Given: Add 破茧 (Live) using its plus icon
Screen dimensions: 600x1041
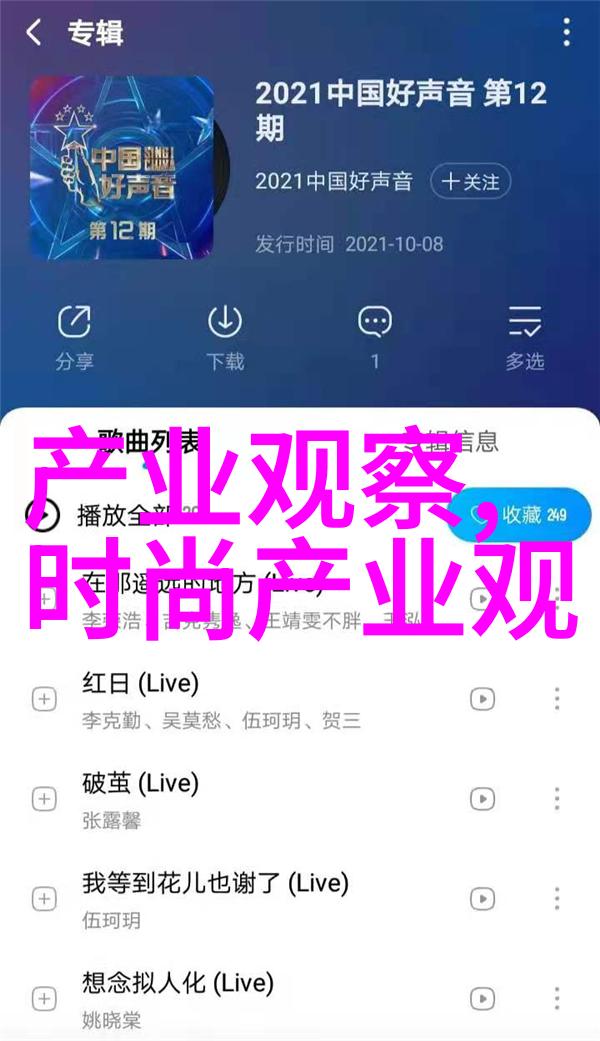Looking at the screenshot, I should 44,799.
